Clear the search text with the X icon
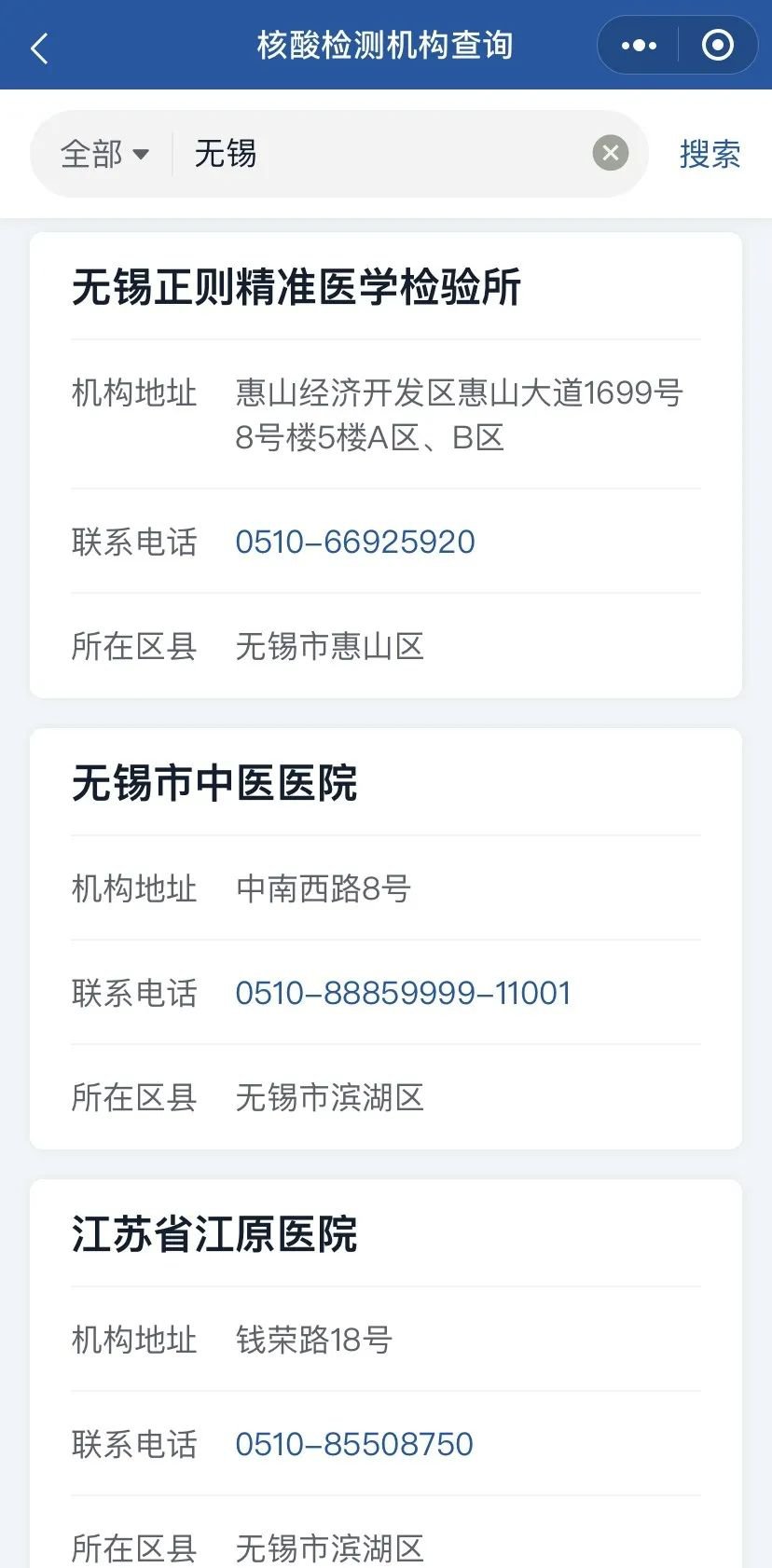 click(x=611, y=153)
